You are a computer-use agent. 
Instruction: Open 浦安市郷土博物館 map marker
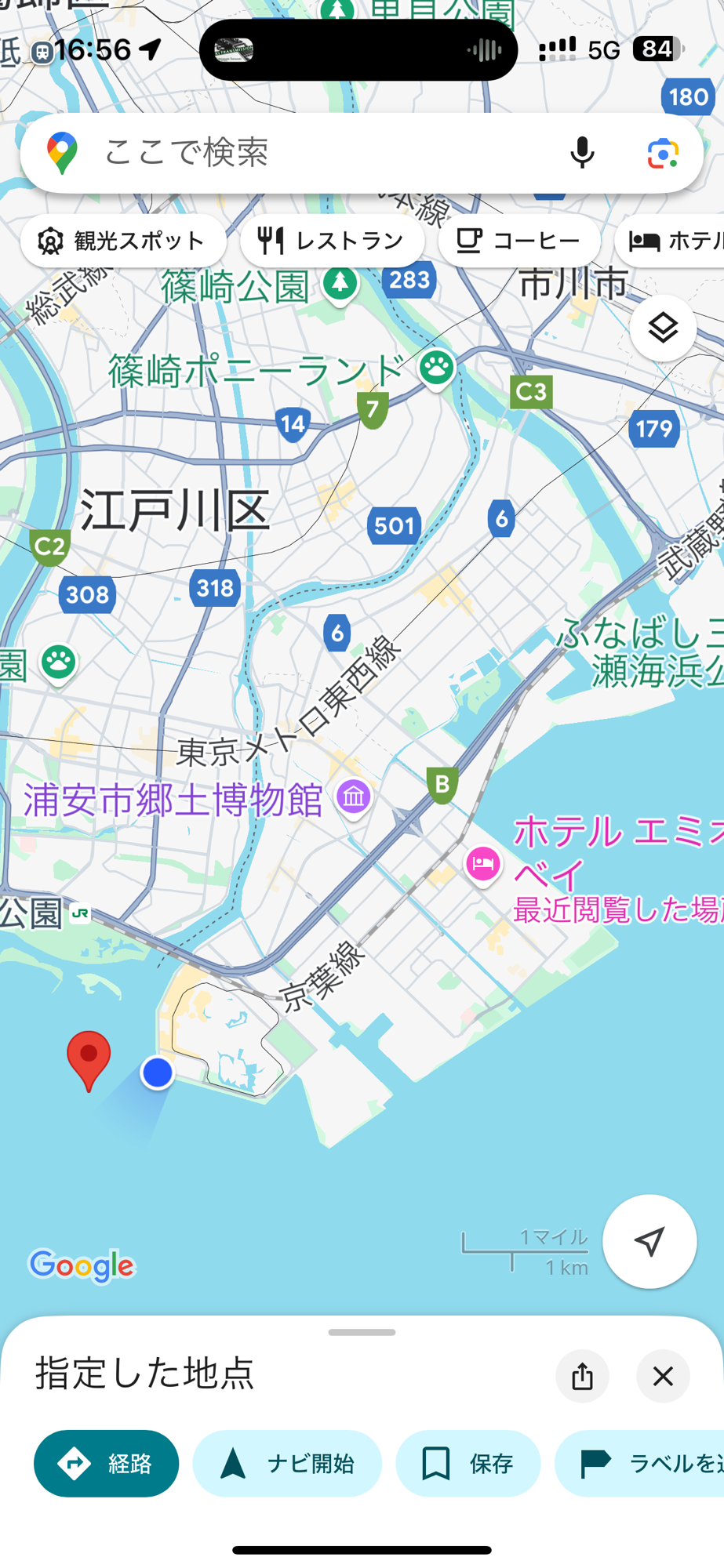[x=354, y=798]
